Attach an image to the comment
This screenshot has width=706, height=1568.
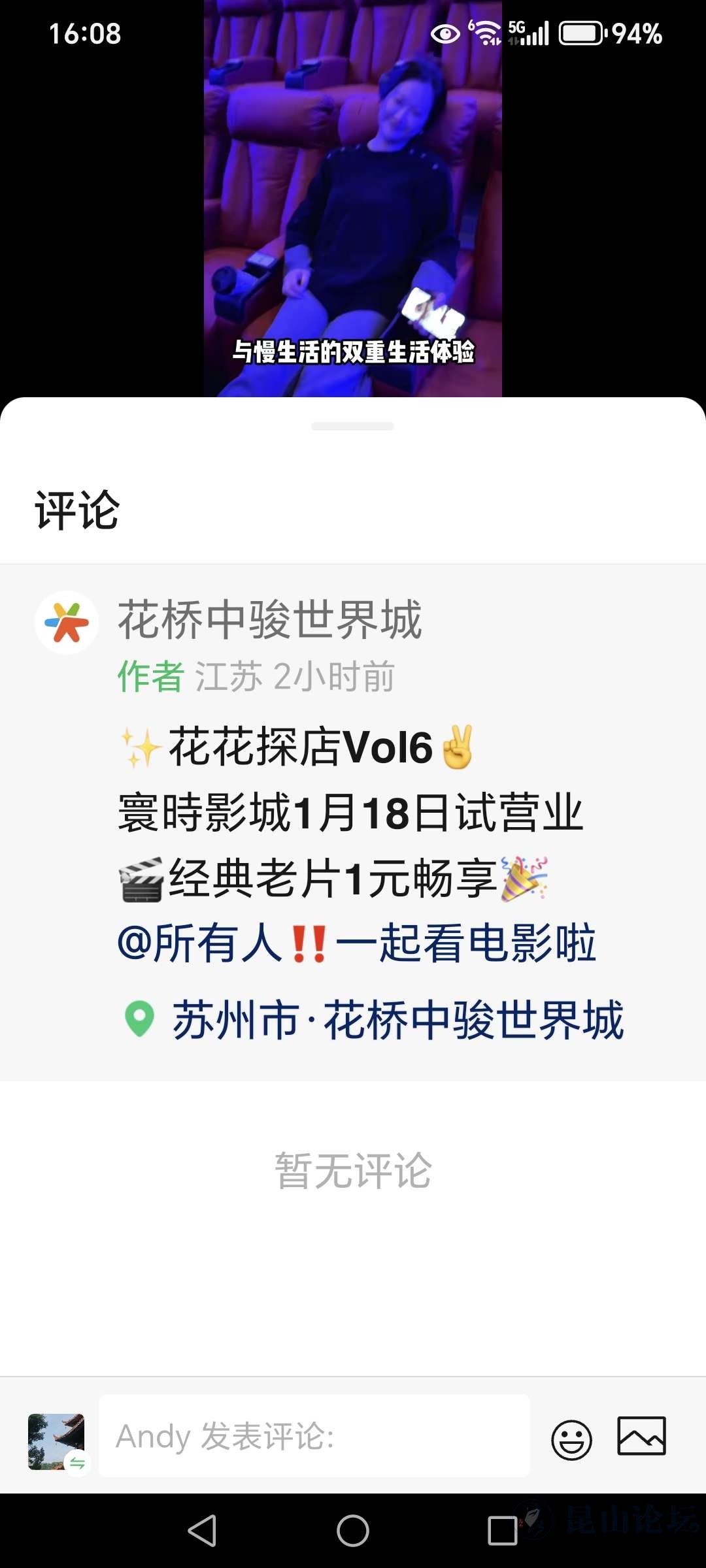641,1437
